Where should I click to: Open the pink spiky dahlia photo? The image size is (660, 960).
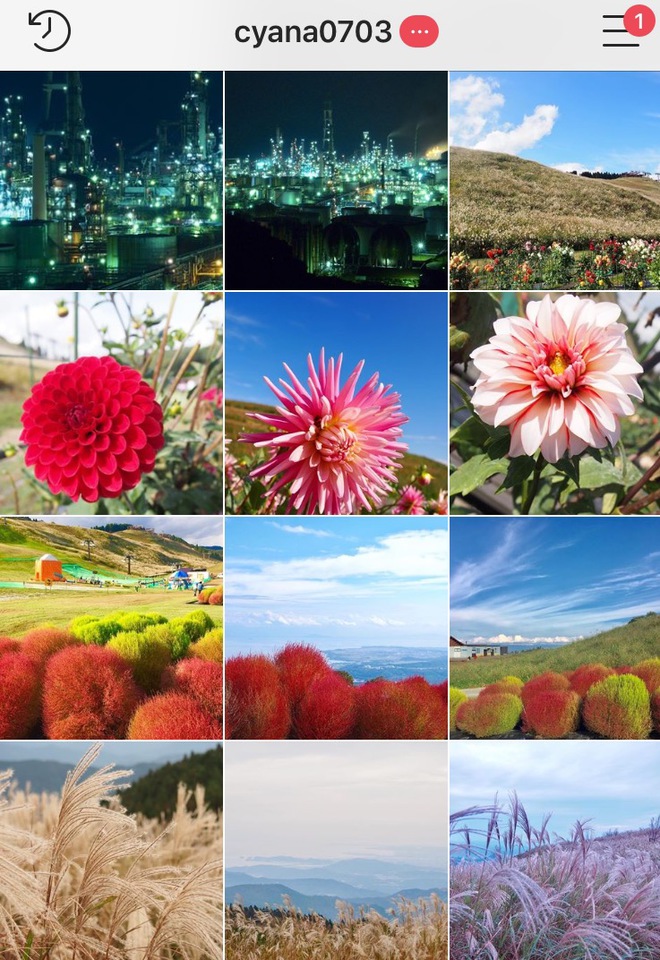click(x=336, y=403)
